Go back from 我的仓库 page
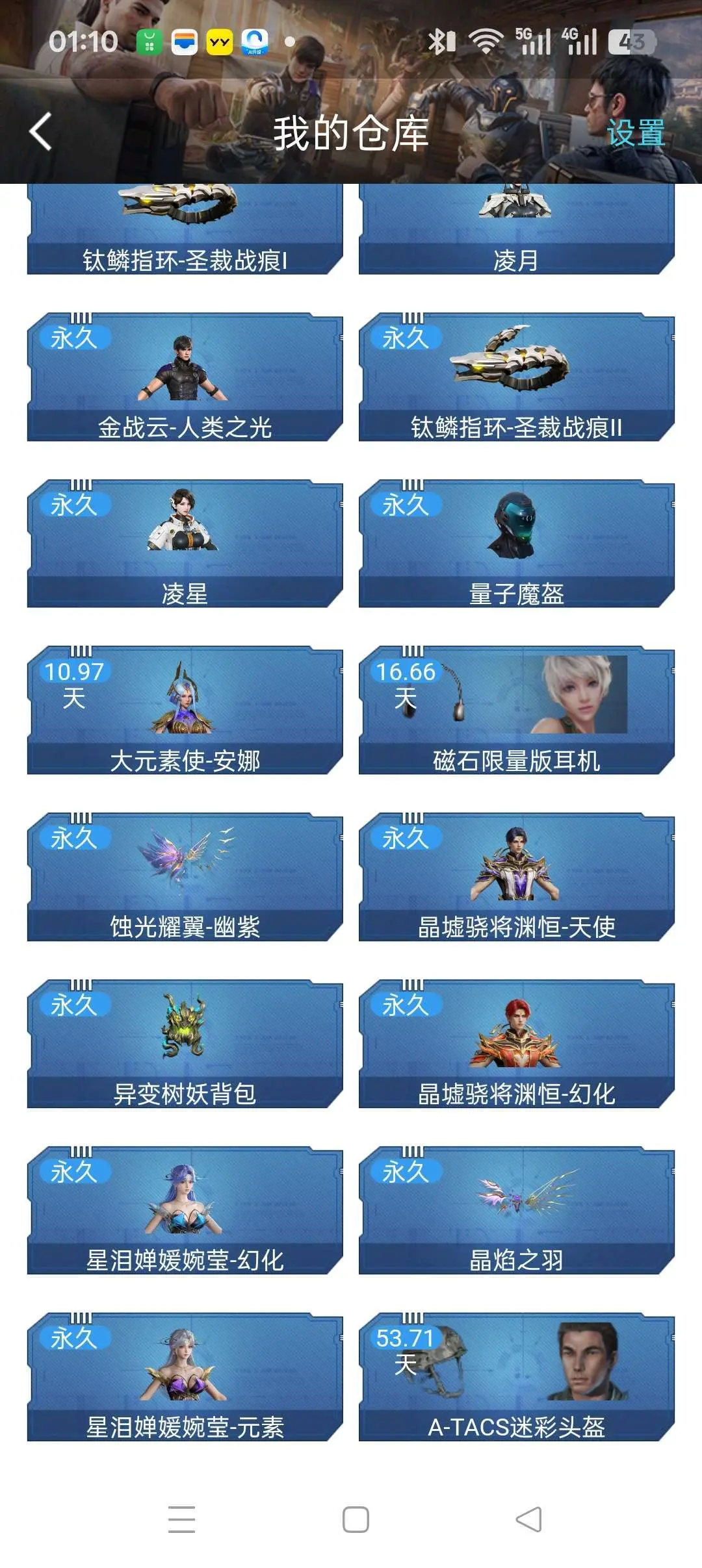The width and height of the screenshot is (702, 1568). (x=40, y=132)
